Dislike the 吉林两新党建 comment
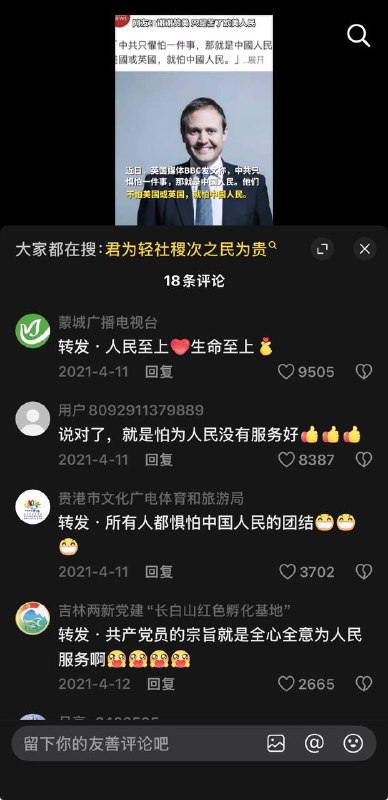Image resolution: width=388 pixels, height=800 pixels. 364,684
